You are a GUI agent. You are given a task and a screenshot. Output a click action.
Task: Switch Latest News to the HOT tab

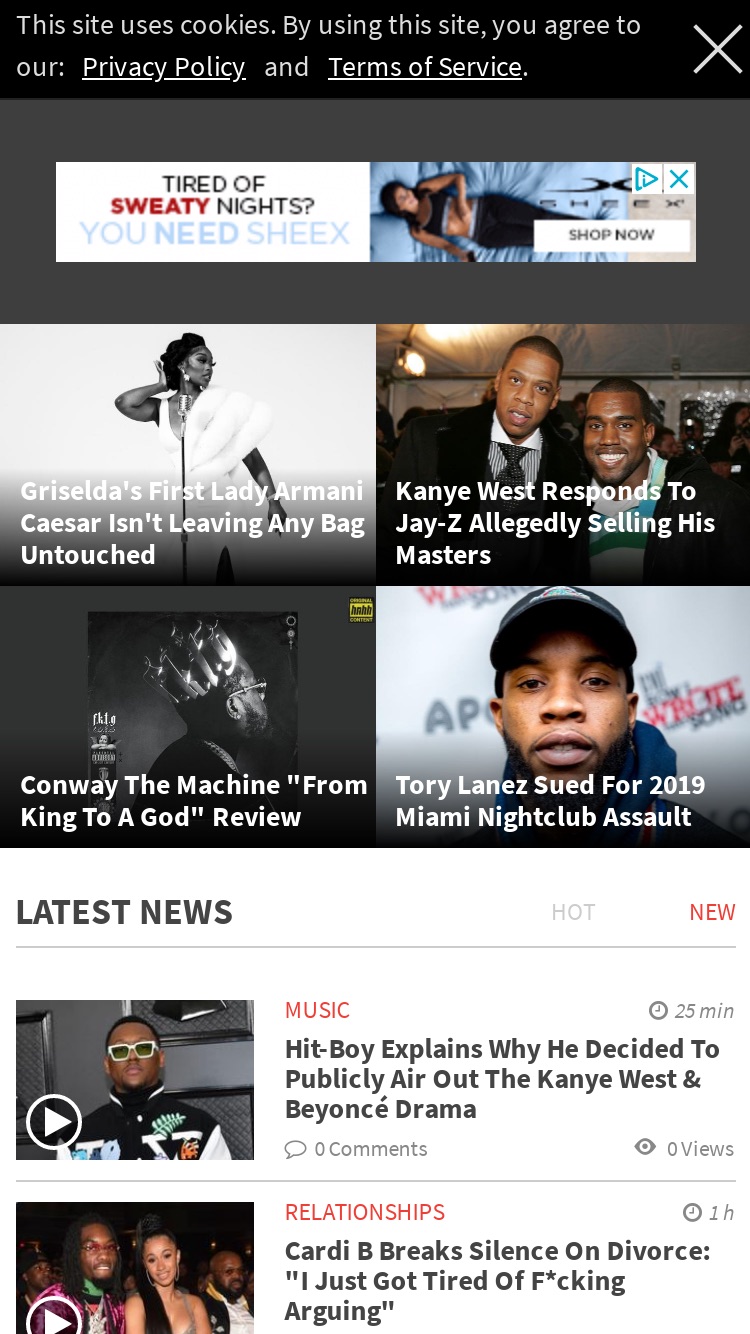click(x=573, y=912)
